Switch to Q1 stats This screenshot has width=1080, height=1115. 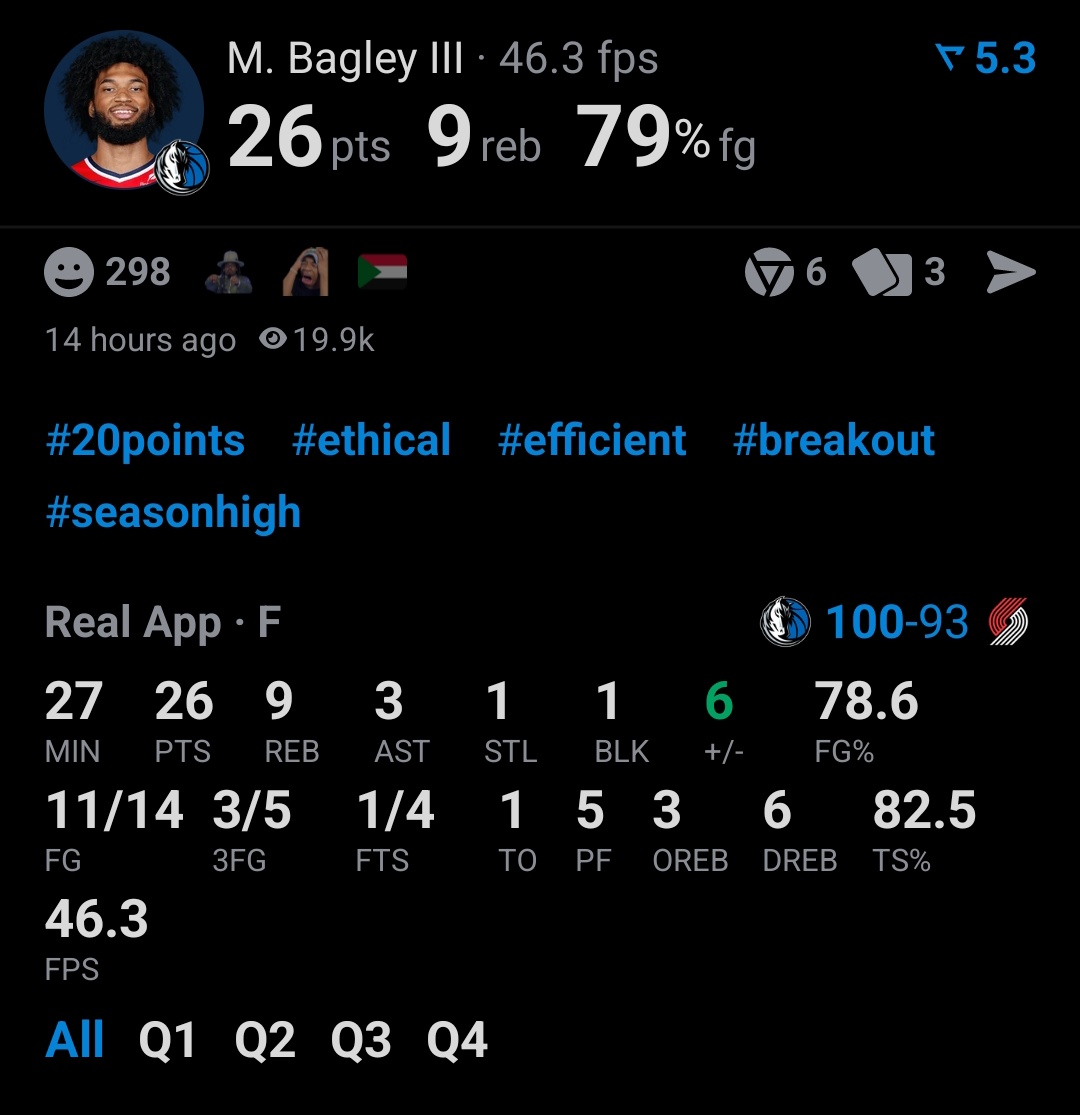[x=167, y=1040]
